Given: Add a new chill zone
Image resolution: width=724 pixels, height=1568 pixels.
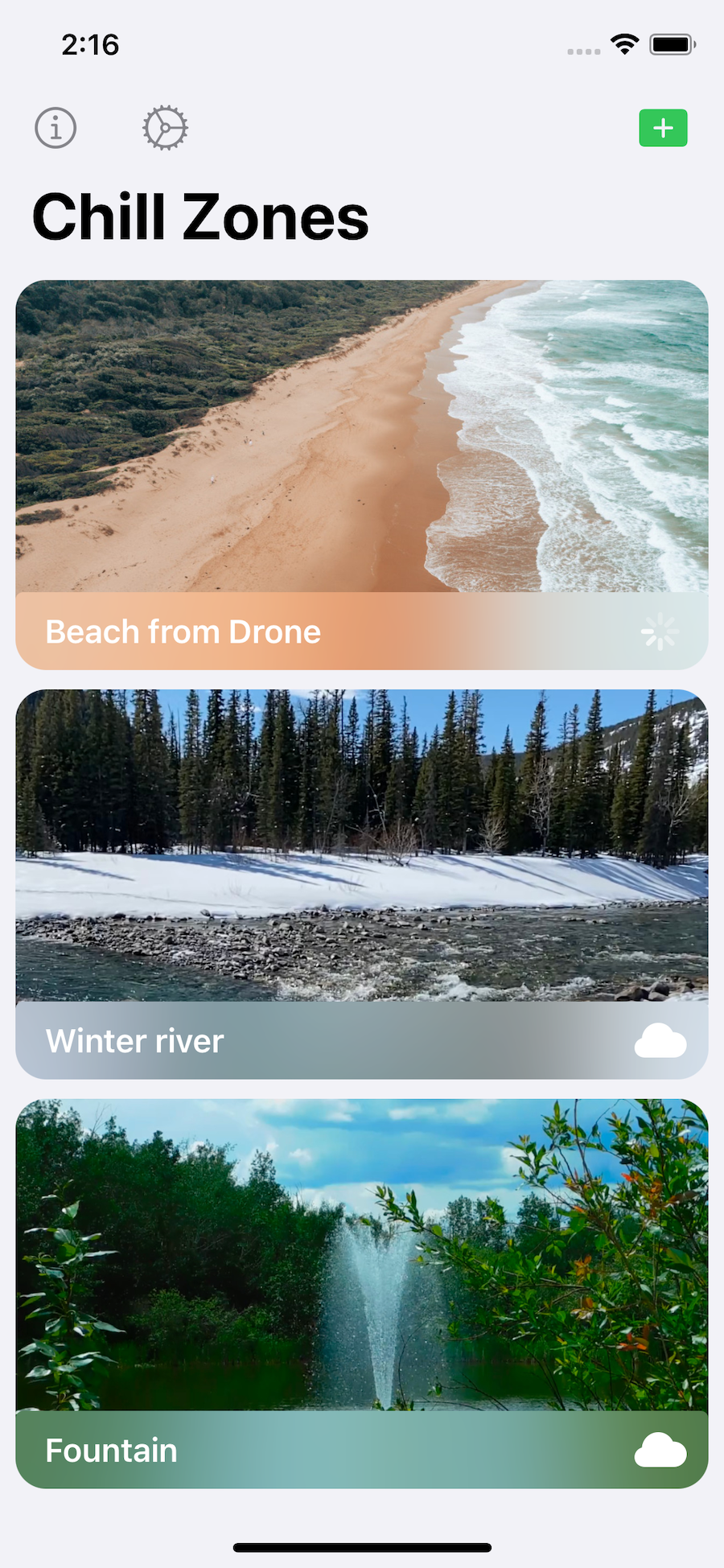Looking at the screenshot, I should (x=663, y=128).
